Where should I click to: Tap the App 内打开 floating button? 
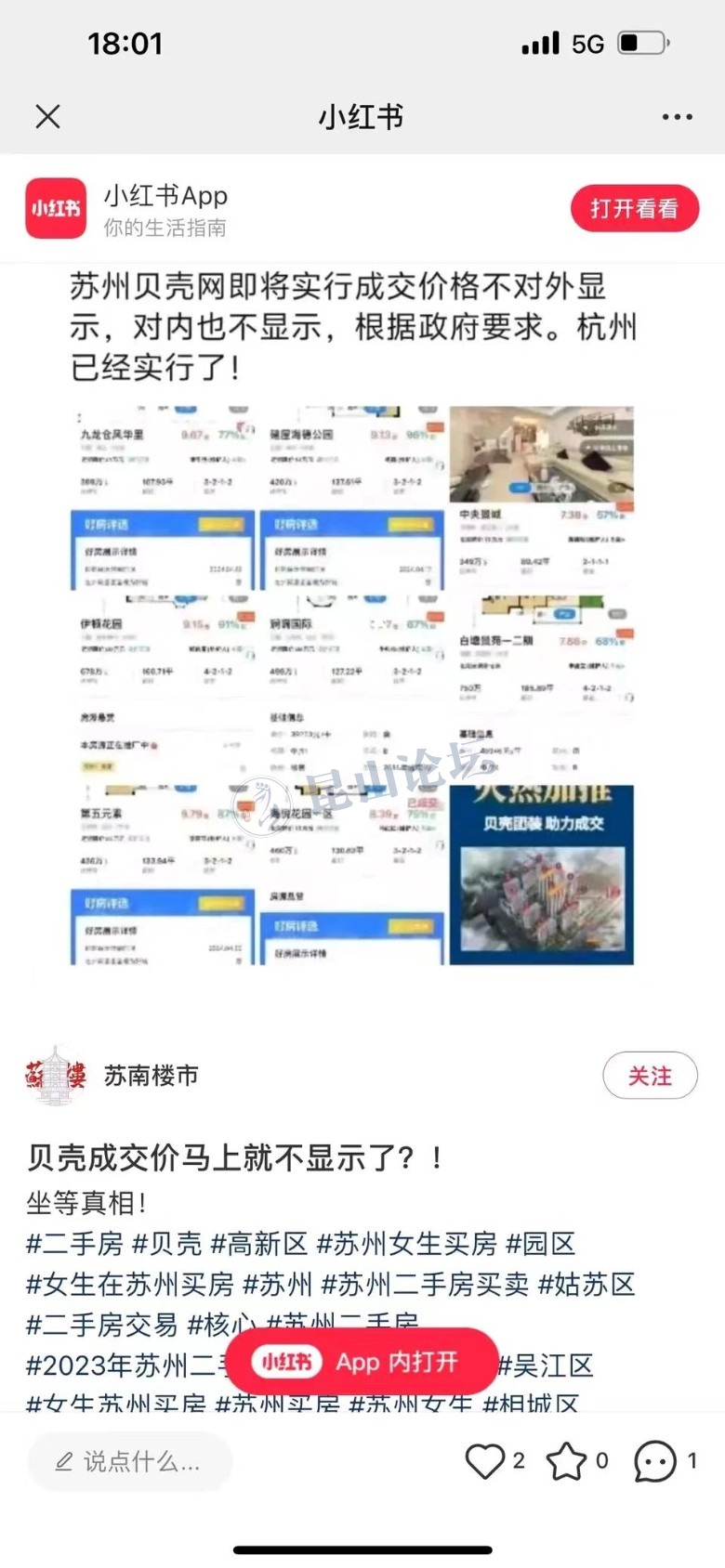coord(362,1362)
